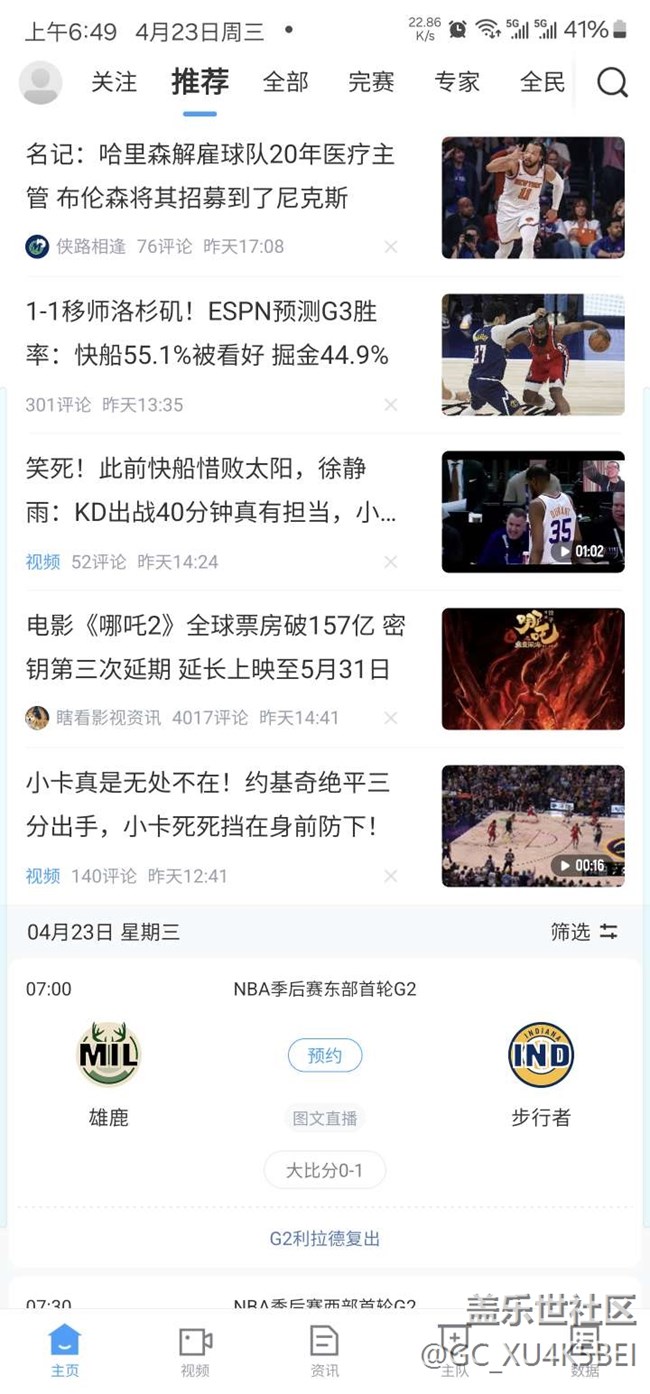Open the 筛选 filter

(x=584, y=932)
